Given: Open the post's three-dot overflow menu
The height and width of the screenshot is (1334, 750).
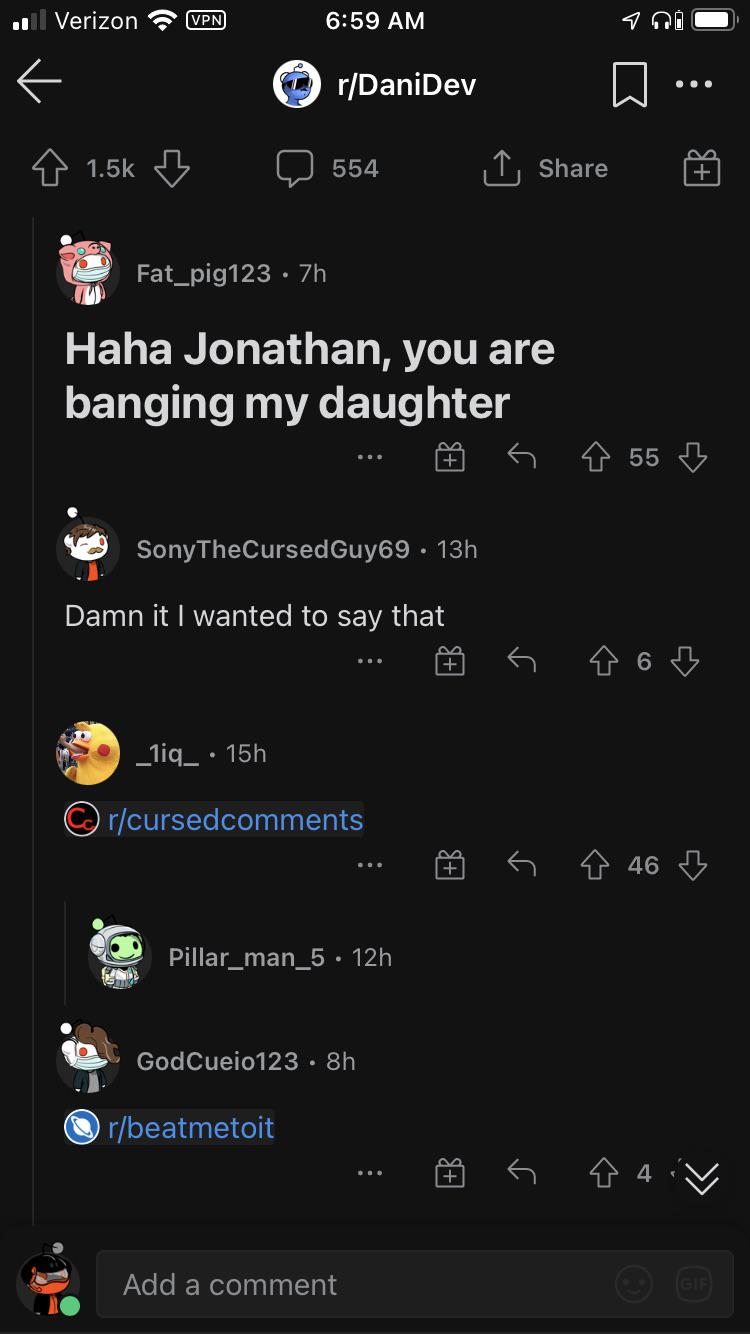Looking at the screenshot, I should click(695, 84).
